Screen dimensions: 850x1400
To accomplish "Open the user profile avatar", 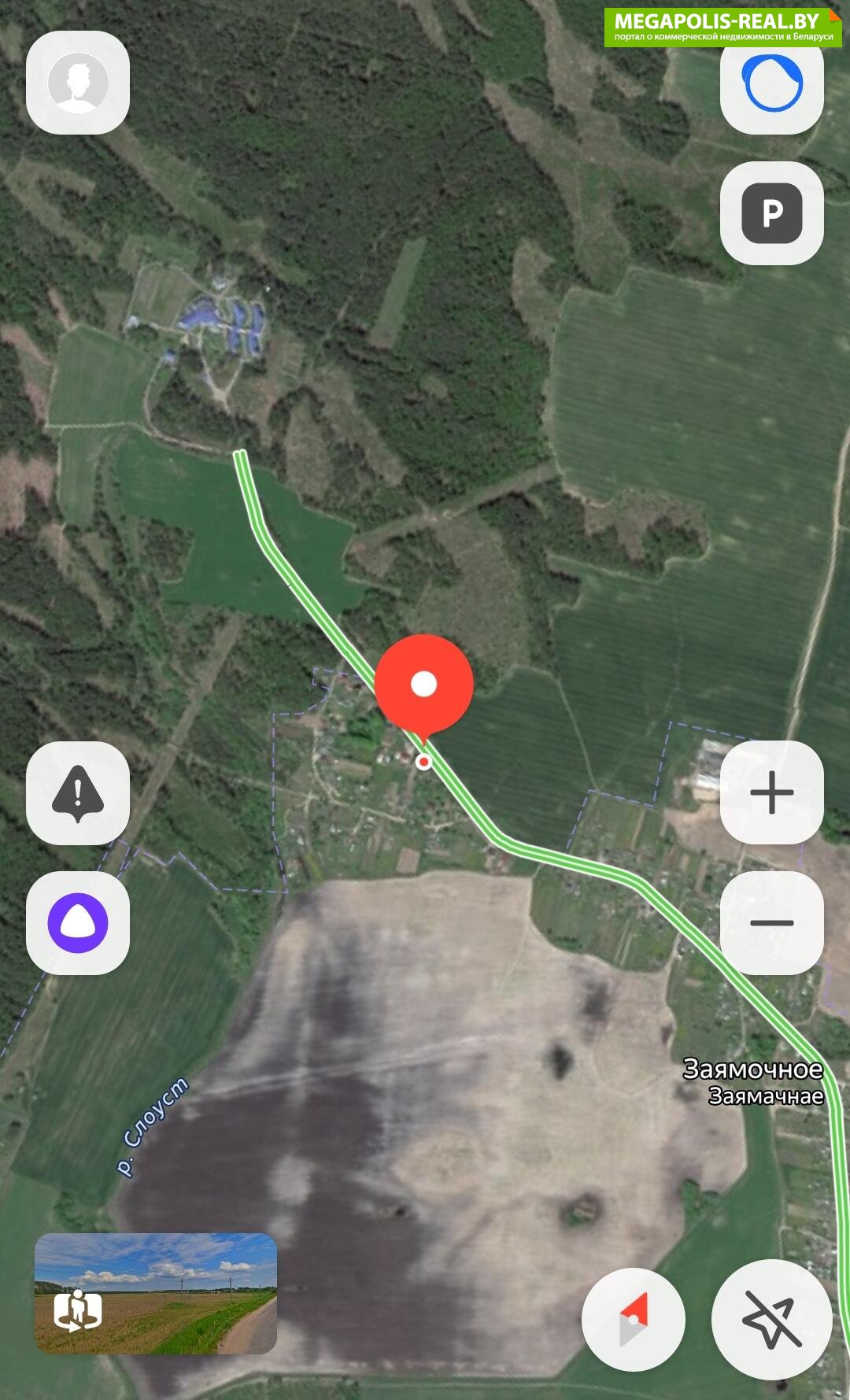I will tap(78, 83).
